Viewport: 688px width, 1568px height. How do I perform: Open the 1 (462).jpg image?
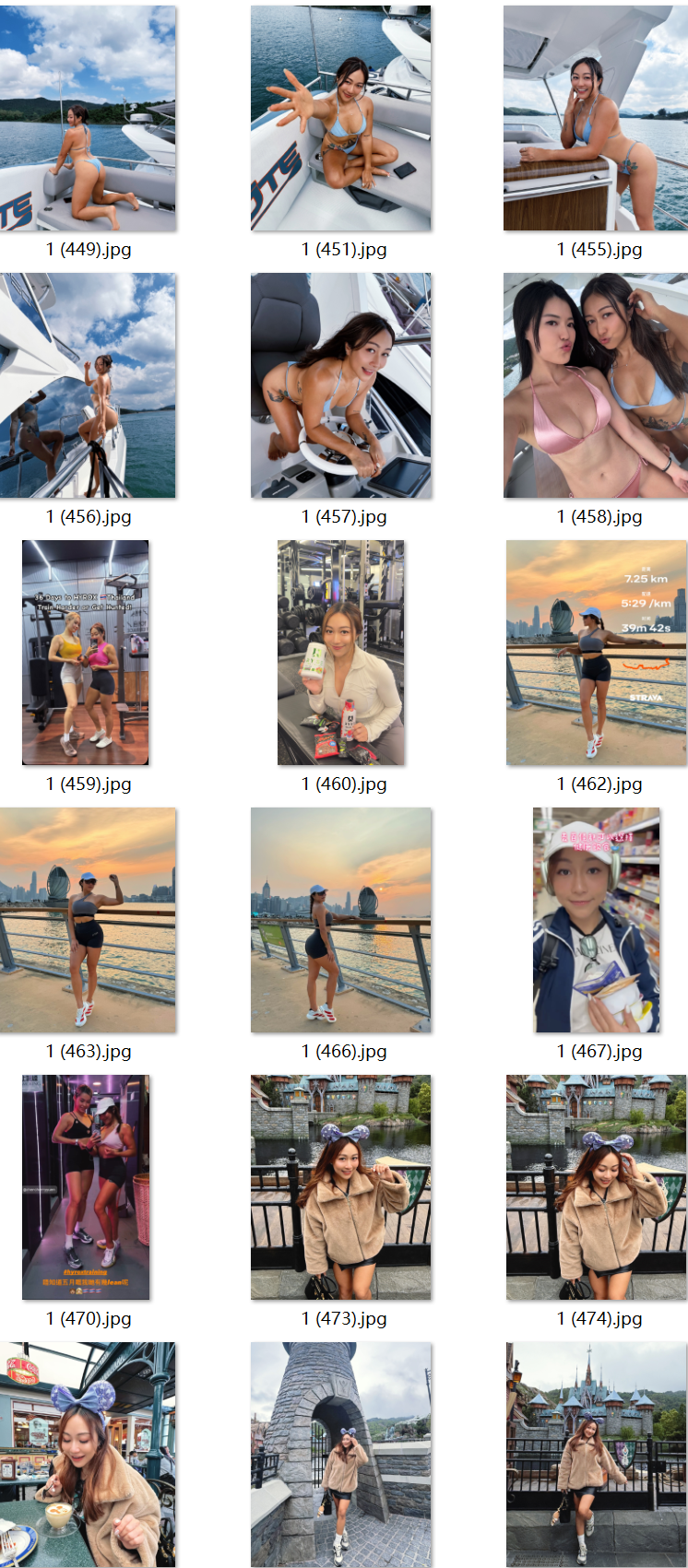pyautogui.click(x=596, y=653)
